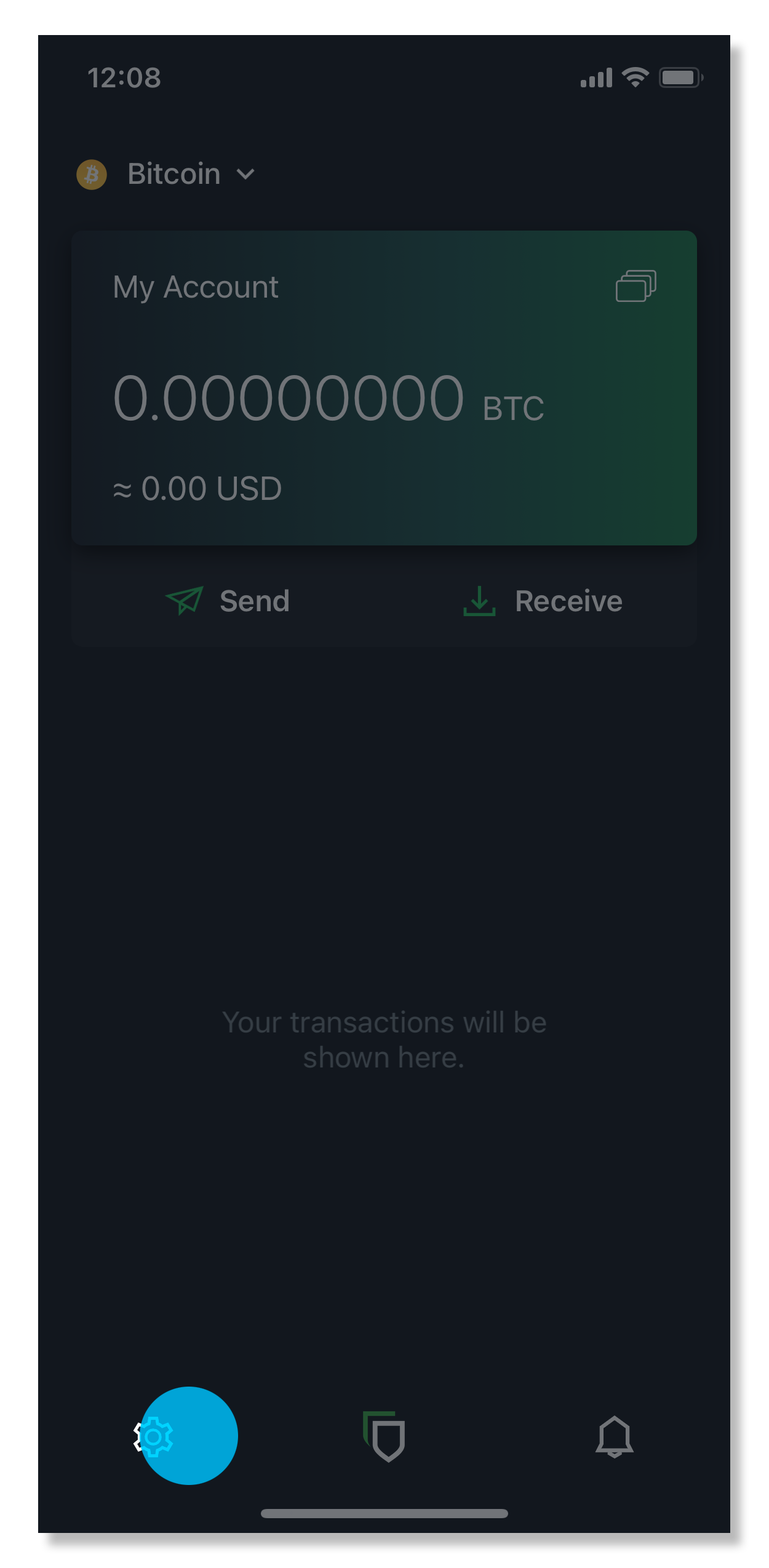Tap Send to transfer bitcoin

(x=227, y=601)
